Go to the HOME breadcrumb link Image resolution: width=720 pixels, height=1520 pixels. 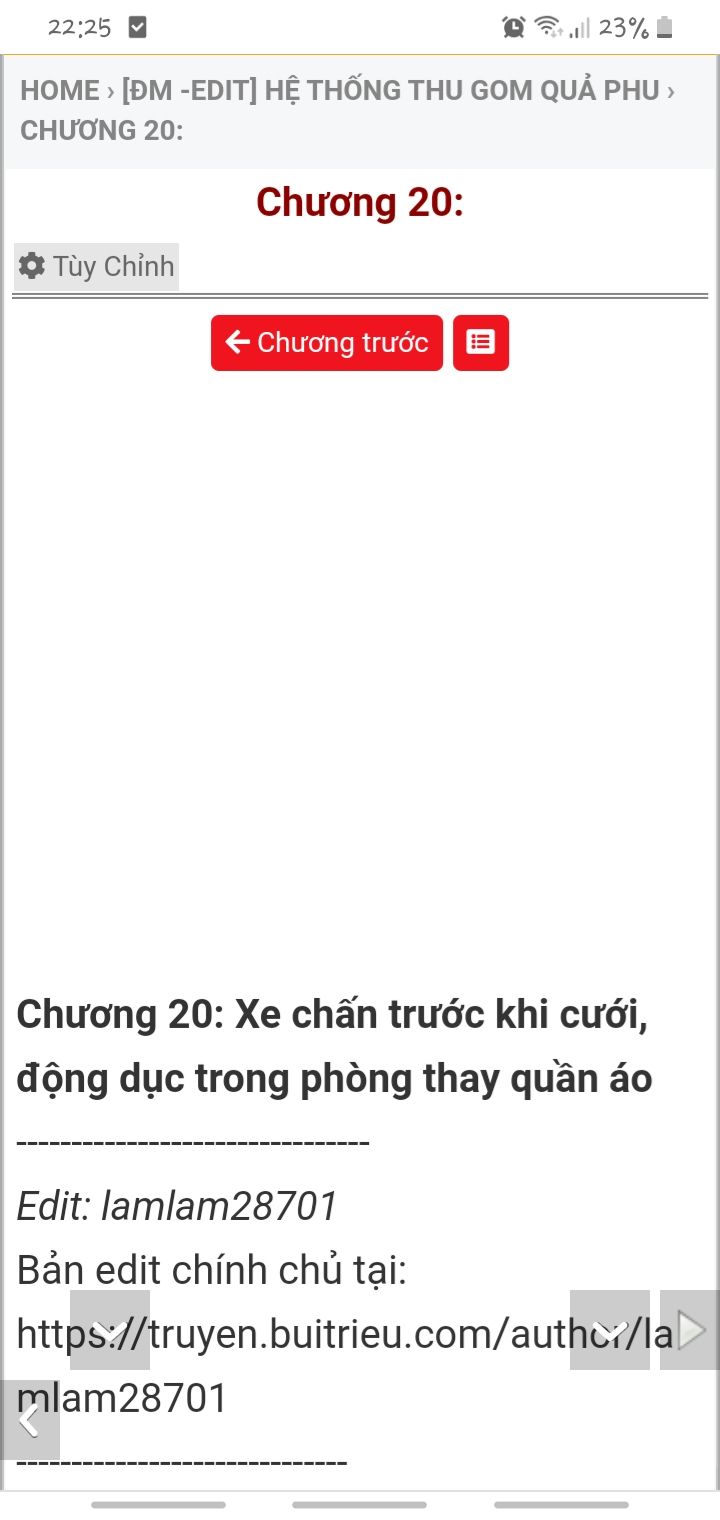60,90
